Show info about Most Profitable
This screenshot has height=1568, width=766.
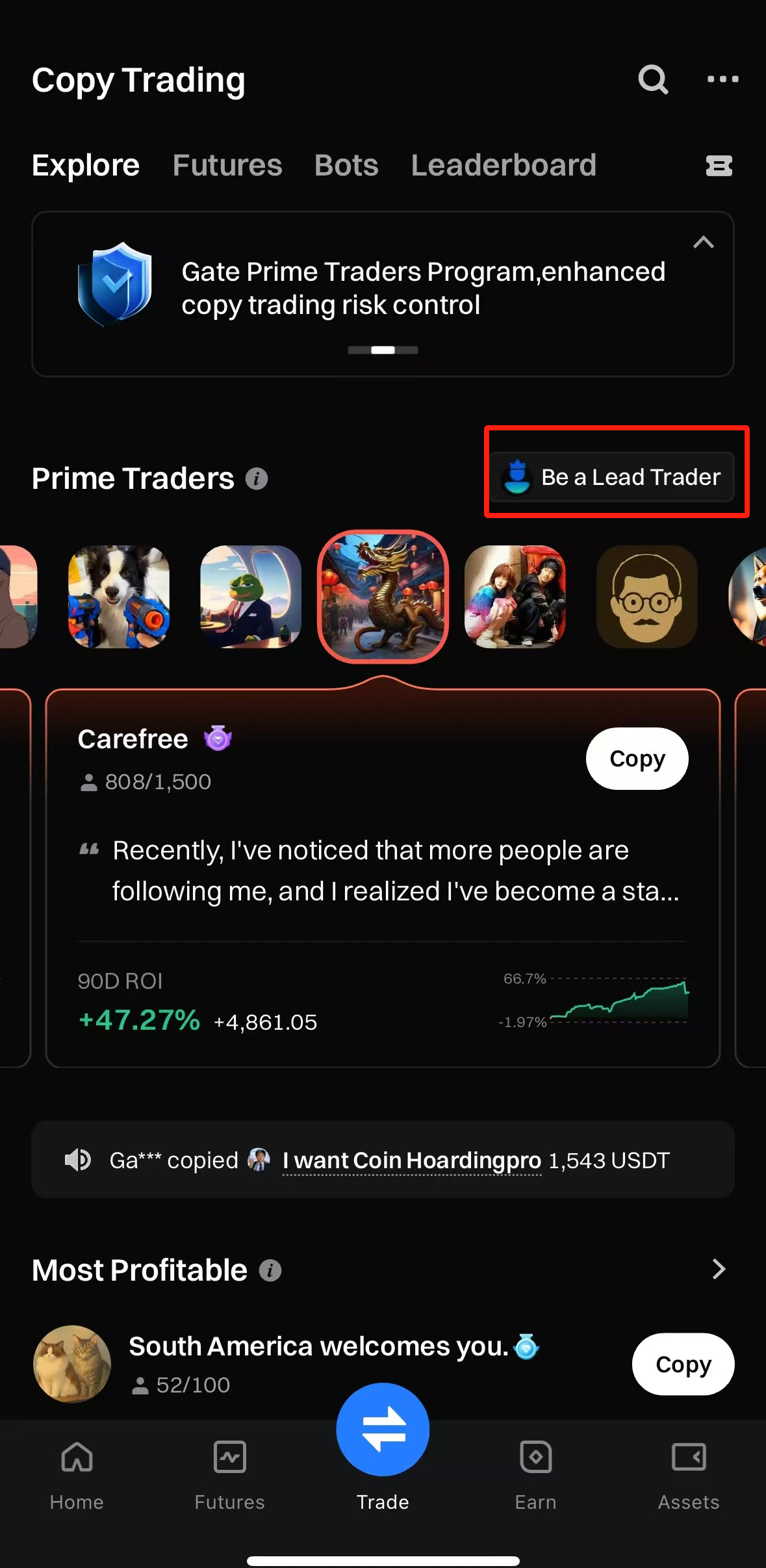coord(270,1270)
